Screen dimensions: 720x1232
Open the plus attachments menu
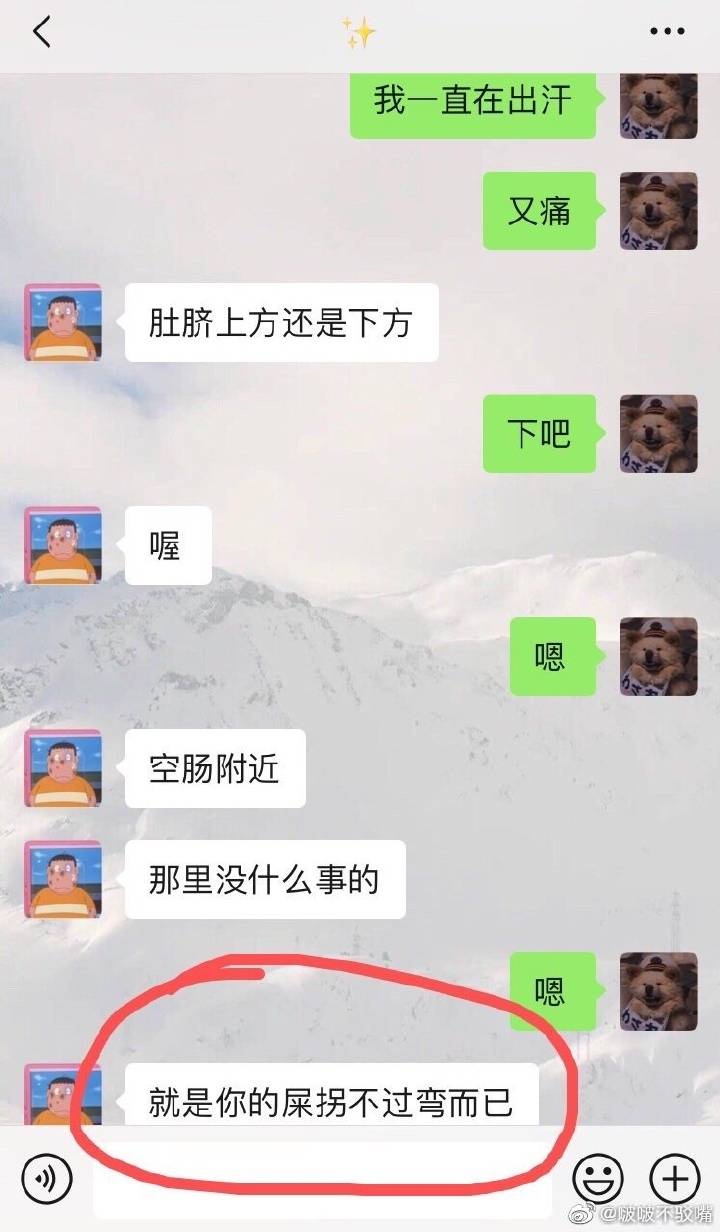coord(674,1178)
